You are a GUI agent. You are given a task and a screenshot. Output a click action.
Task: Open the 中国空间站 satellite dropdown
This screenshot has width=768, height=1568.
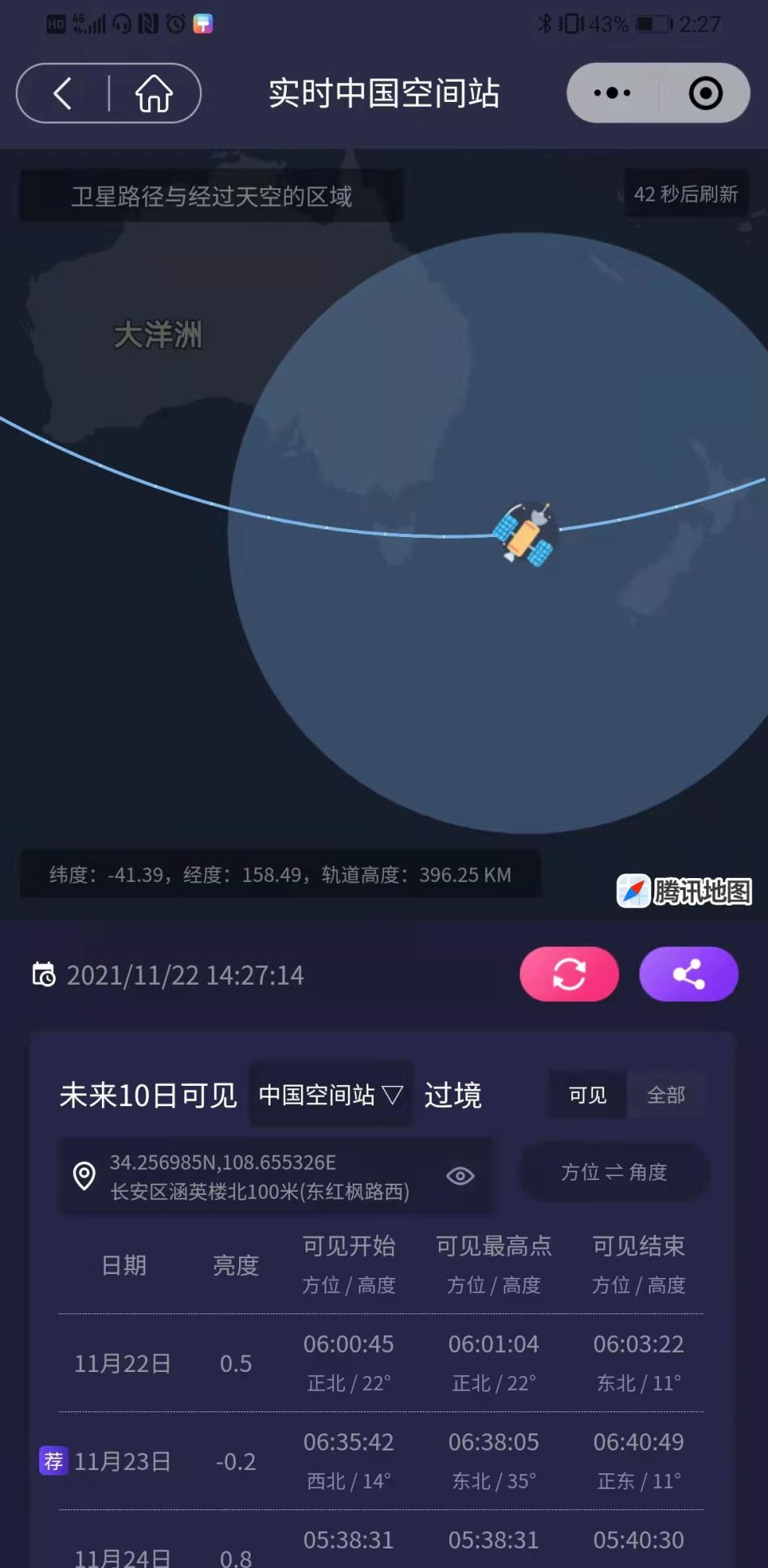(x=331, y=1095)
